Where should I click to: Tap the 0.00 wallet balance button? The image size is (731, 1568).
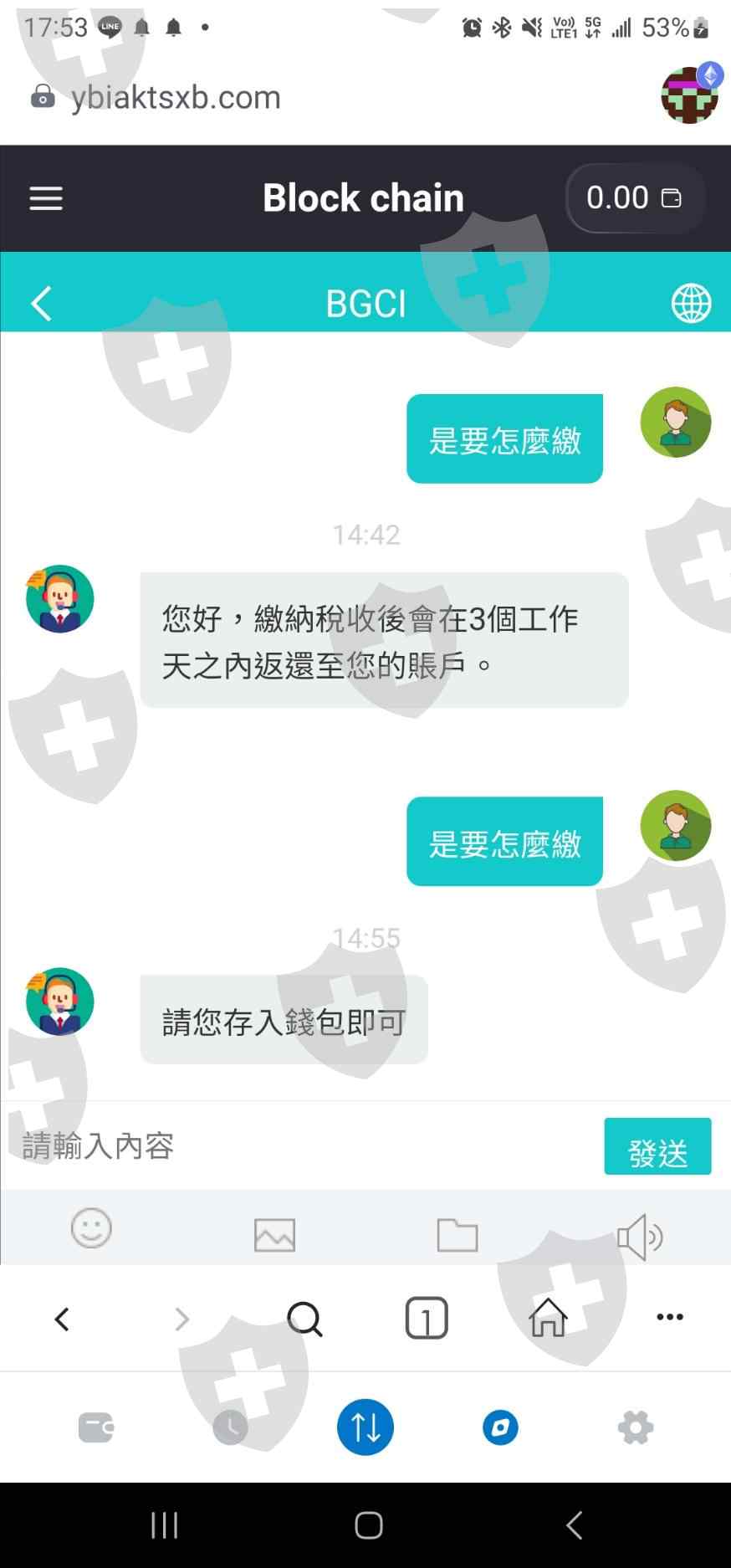(x=635, y=198)
